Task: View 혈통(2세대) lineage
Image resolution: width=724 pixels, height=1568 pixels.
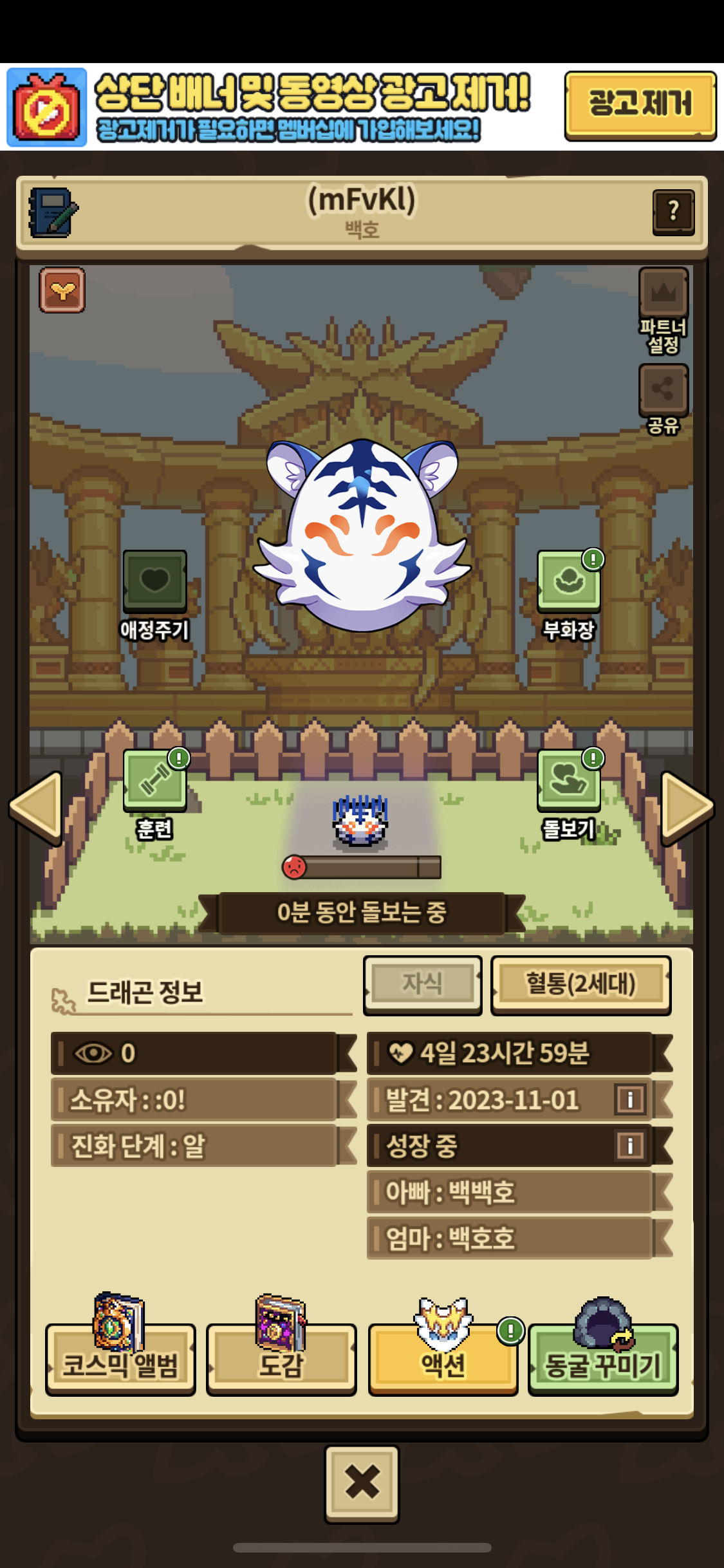Action: pos(580,984)
